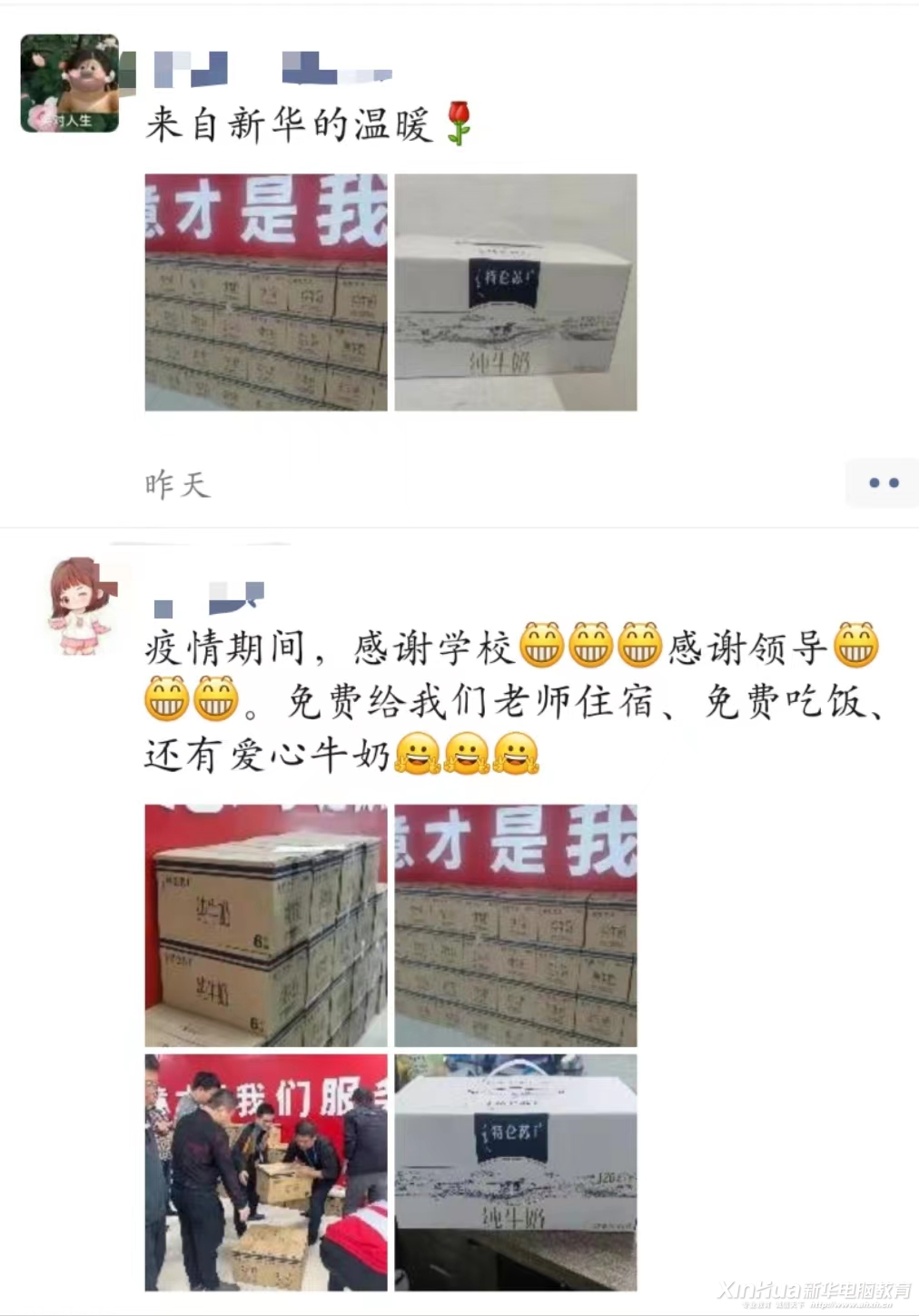Image resolution: width=919 pixels, height=1316 pixels.
Task: View photo of people unpacking cartons
Action: tap(266, 1173)
